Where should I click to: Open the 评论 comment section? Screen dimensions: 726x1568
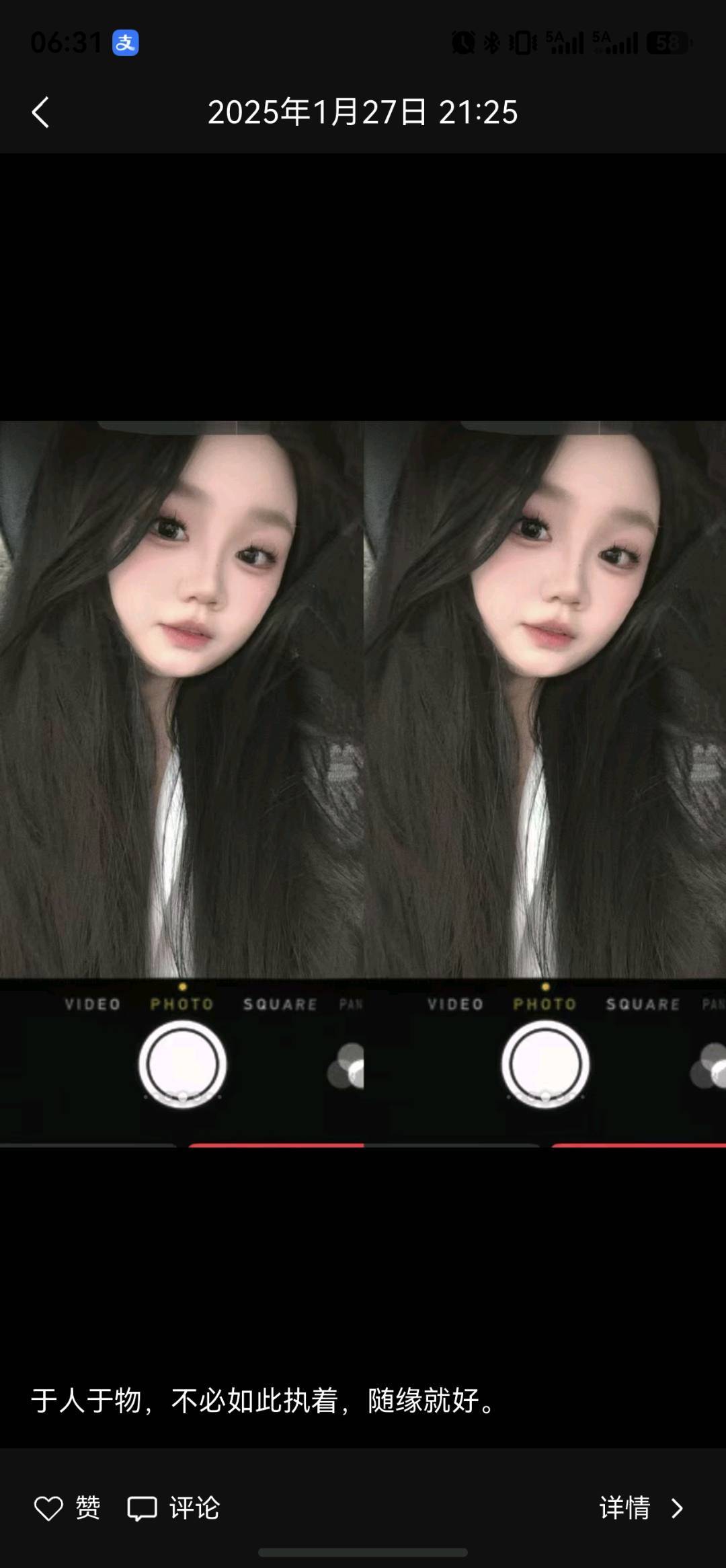[173, 1508]
